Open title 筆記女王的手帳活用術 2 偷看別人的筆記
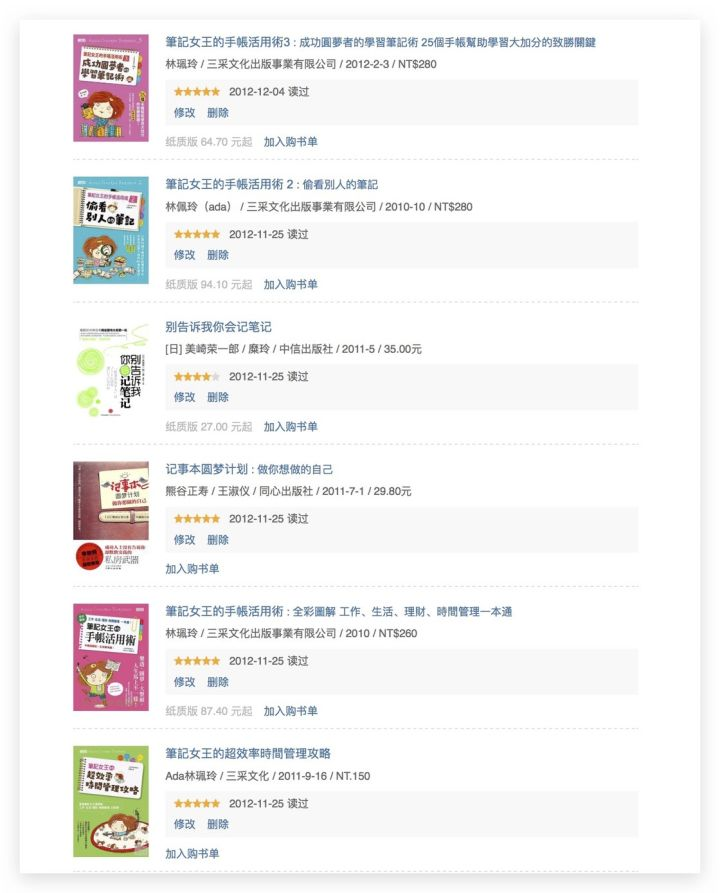Image resolution: width=720 pixels, height=893 pixels. tap(271, 184)
